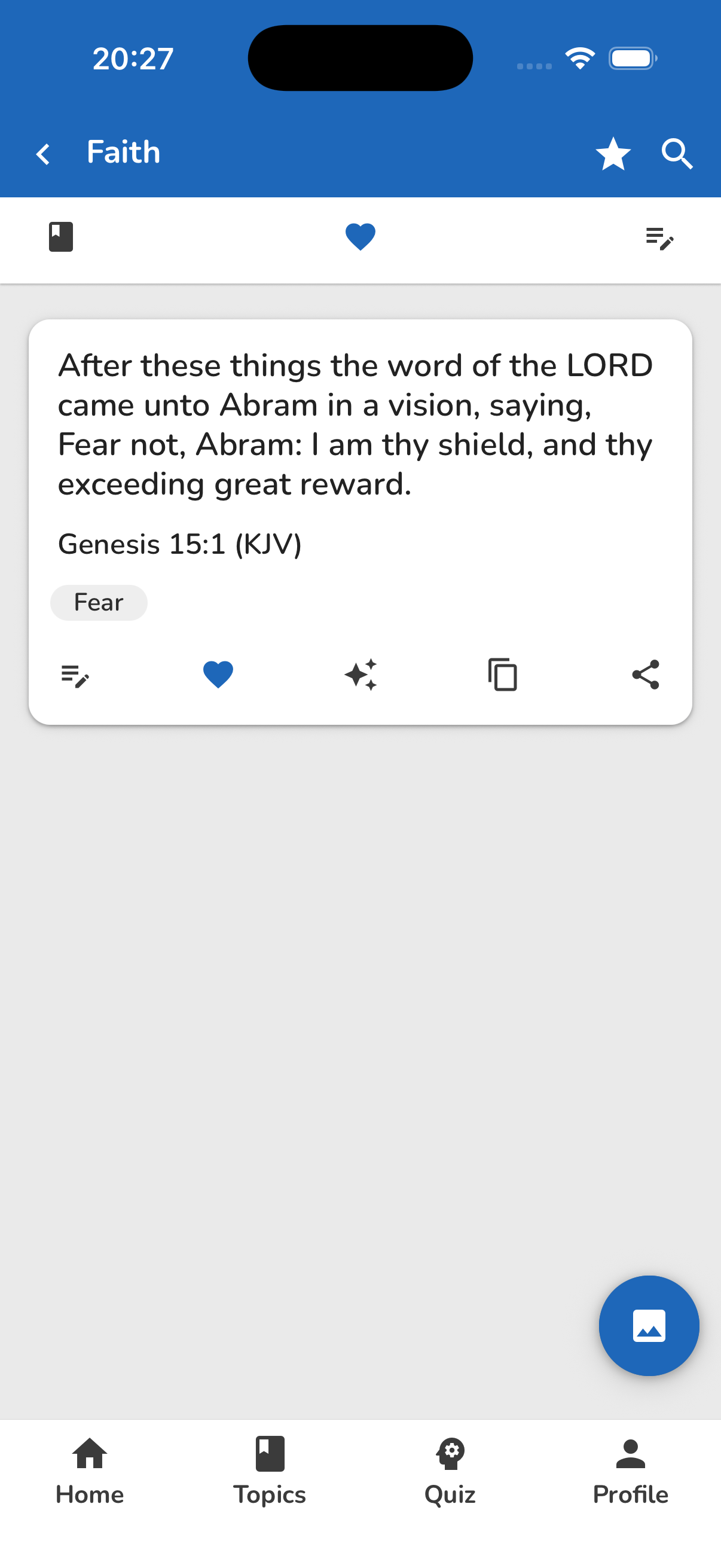
Task: Go back using the left chevron
Action: [x=42, y=153]
